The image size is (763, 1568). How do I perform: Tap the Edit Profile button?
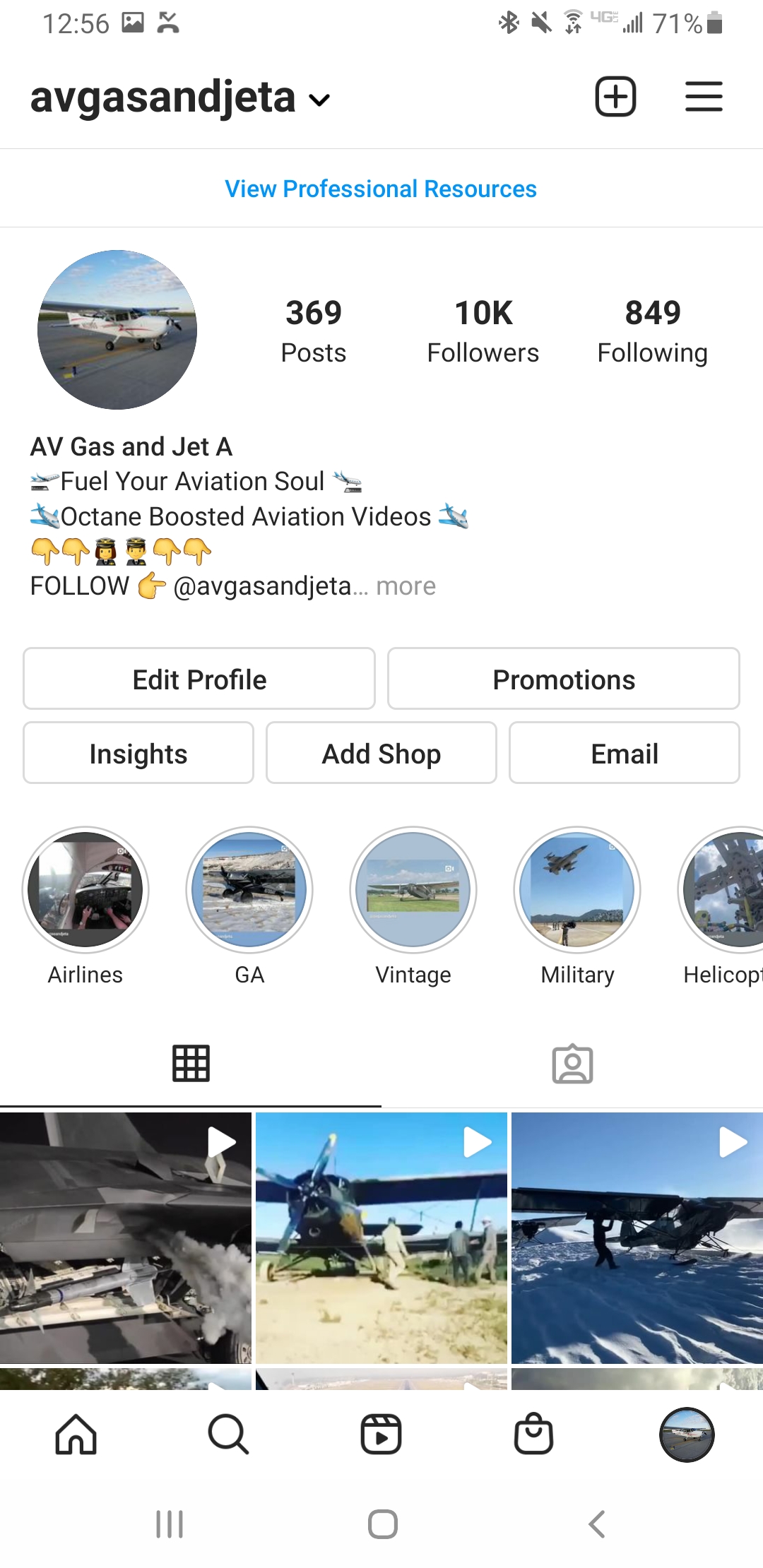(x=199, y=679)
